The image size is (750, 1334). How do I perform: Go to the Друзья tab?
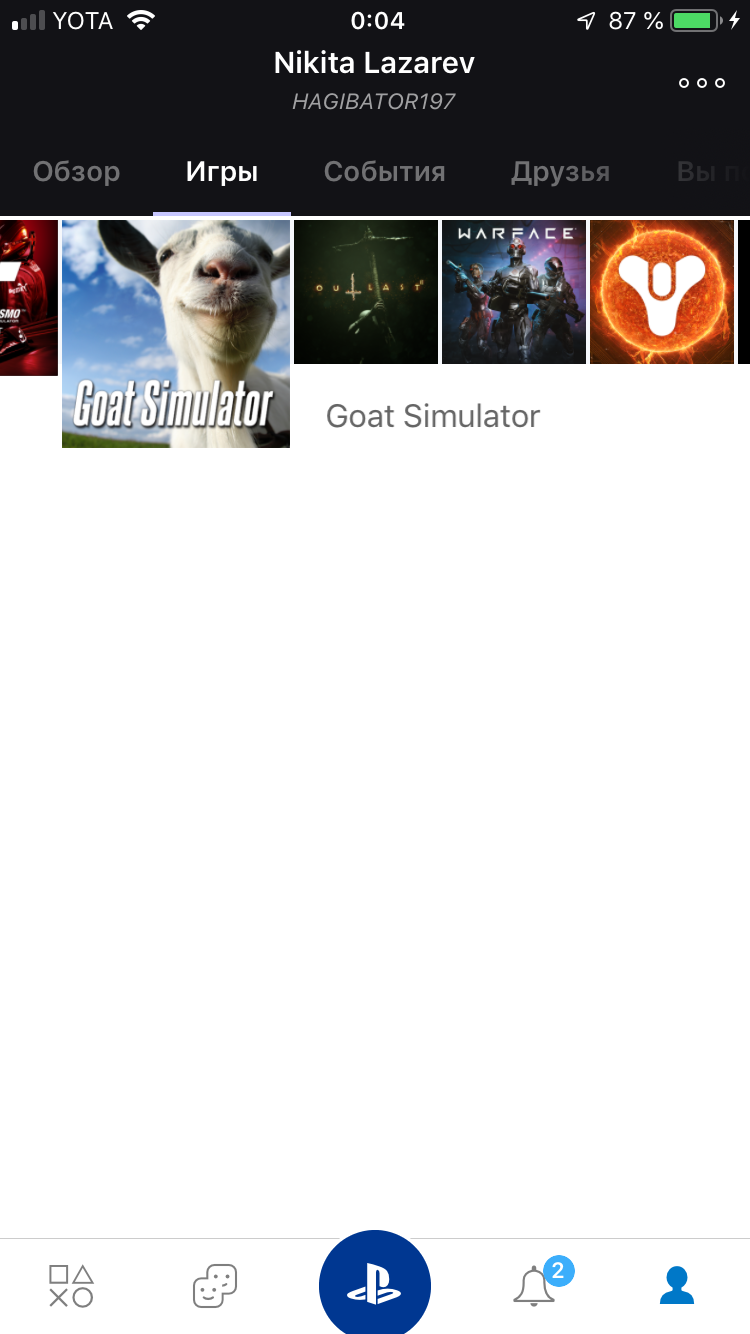point(560,172)
